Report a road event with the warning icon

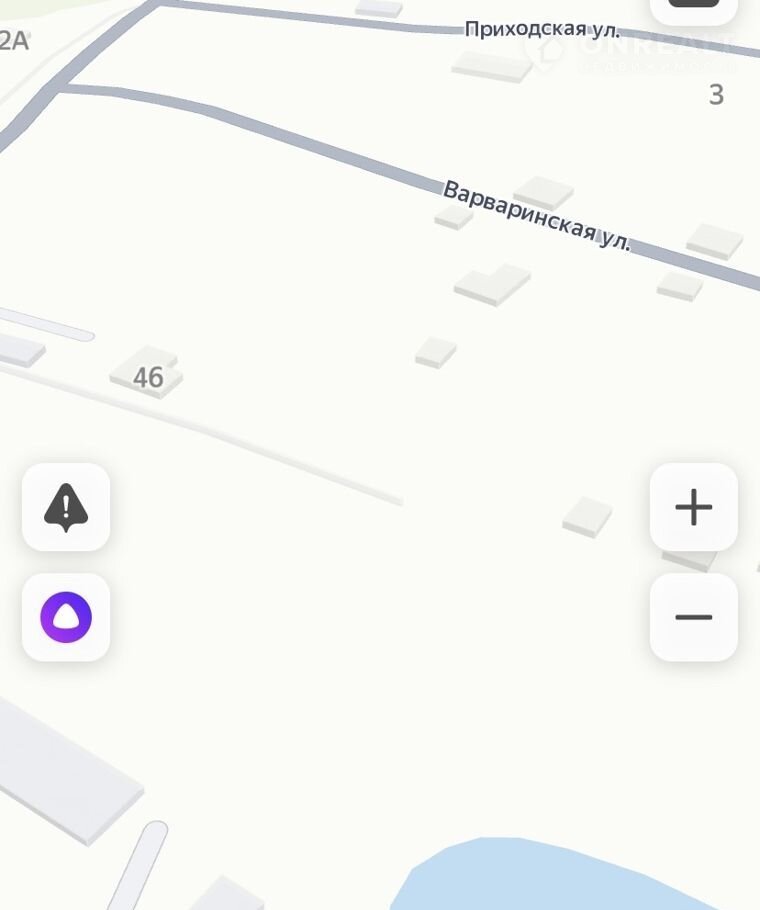[x=66, y=507]
